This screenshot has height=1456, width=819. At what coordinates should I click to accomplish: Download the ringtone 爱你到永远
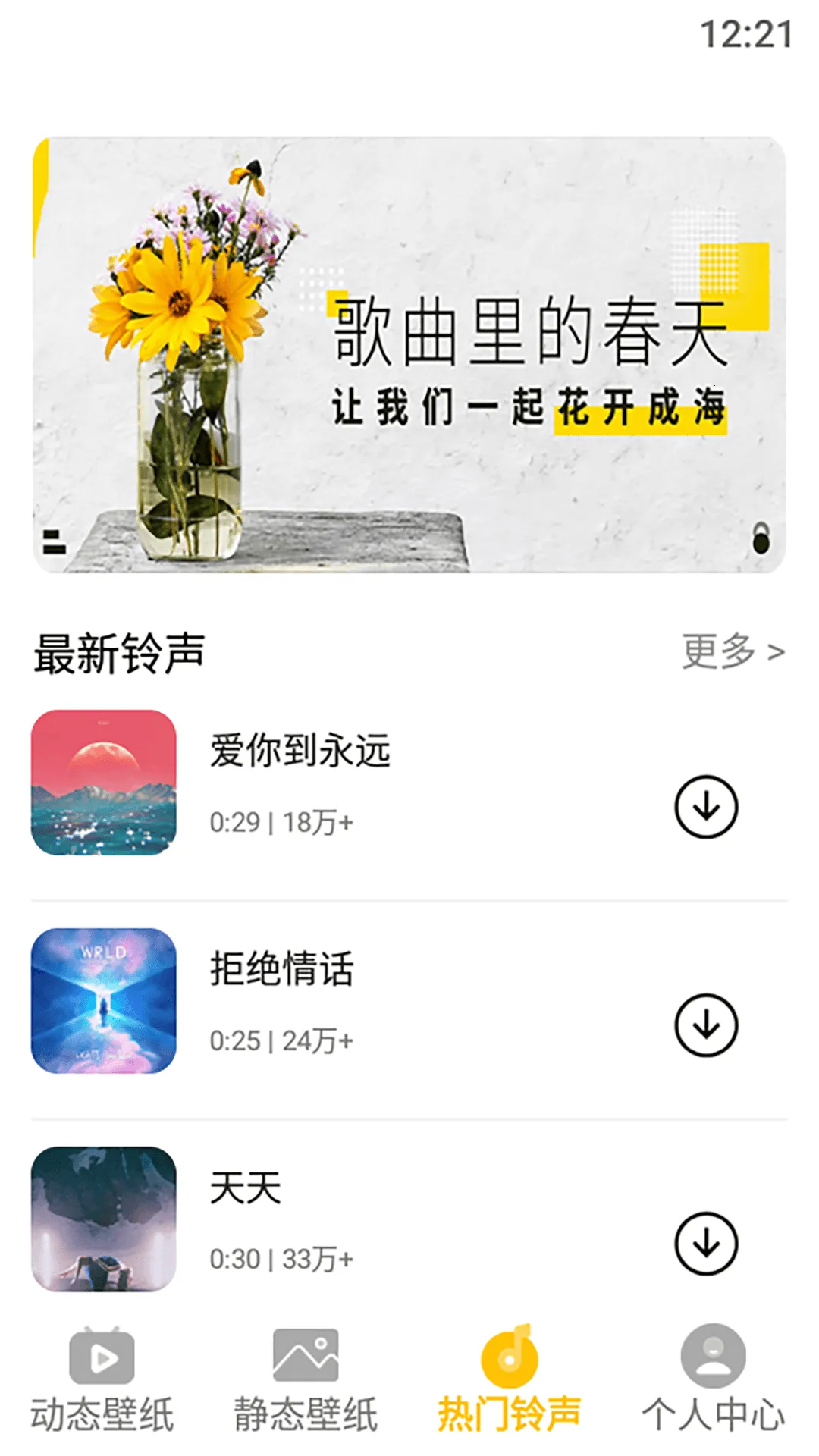coord(706,806)
